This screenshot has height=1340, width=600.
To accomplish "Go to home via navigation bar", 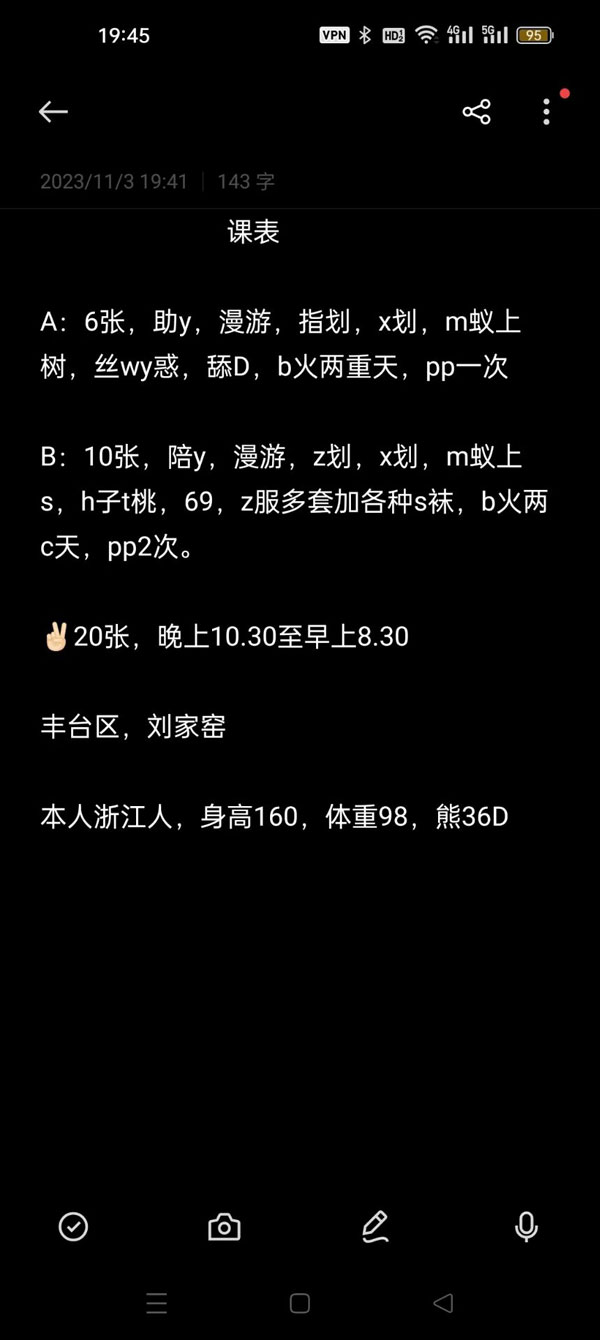I will (x=299, y=1303).
